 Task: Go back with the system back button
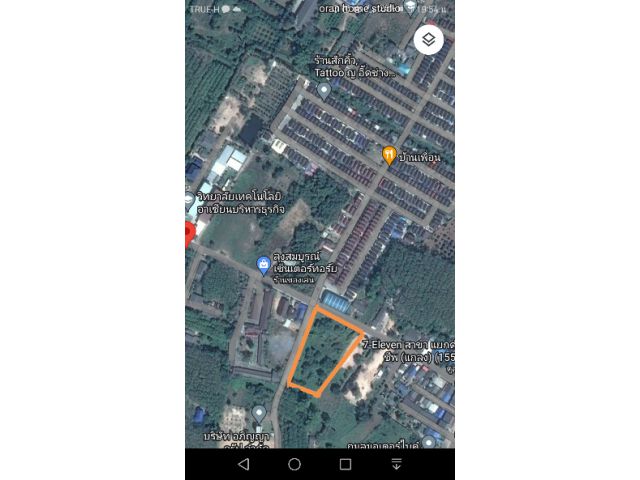tap(243, 464)
